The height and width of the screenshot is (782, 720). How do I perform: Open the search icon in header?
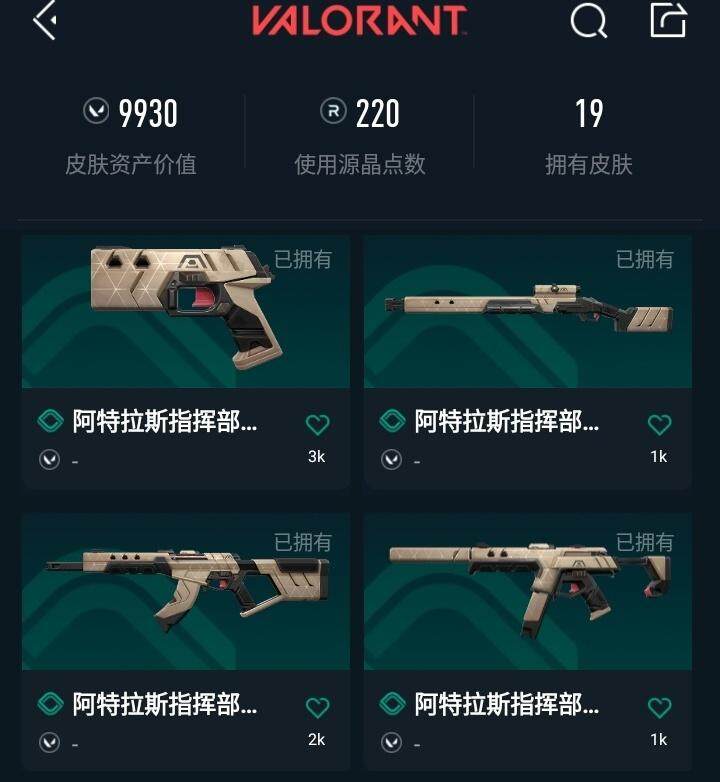pyautogui.click(x=588, y=21)
